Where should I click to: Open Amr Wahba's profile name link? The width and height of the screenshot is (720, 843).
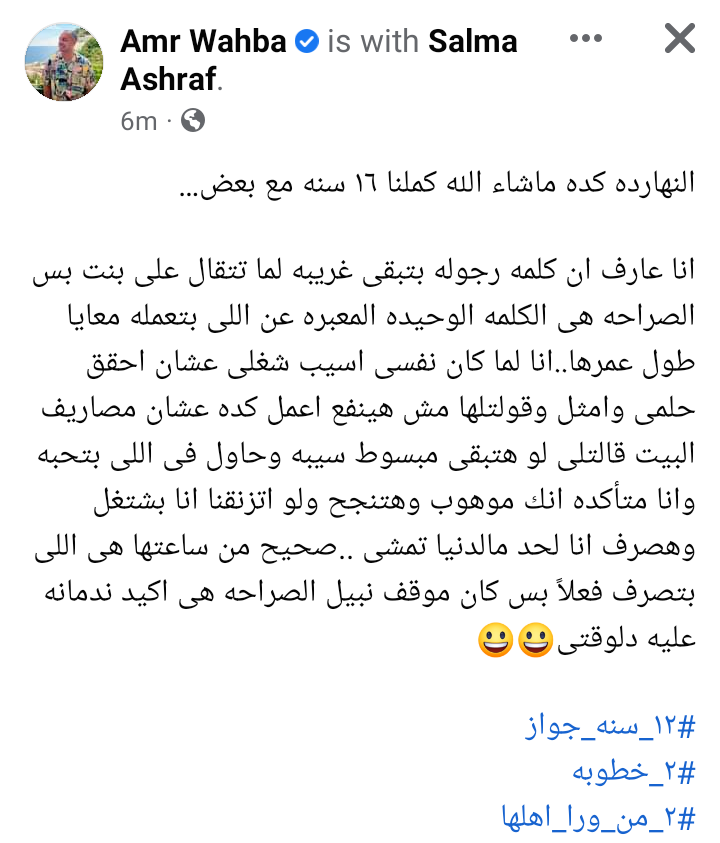click(204, 41)
